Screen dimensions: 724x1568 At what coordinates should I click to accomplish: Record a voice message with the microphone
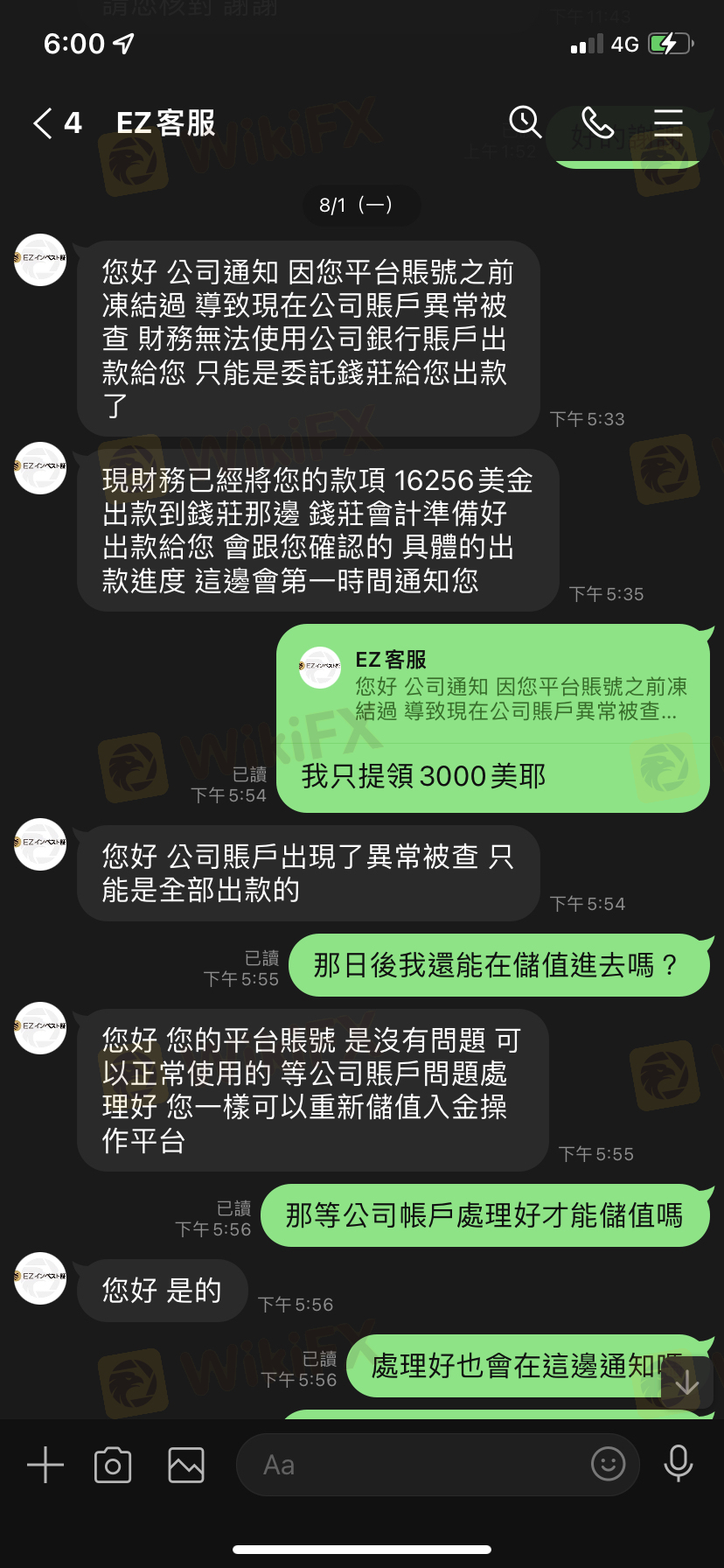click(x=678, y=1463)
